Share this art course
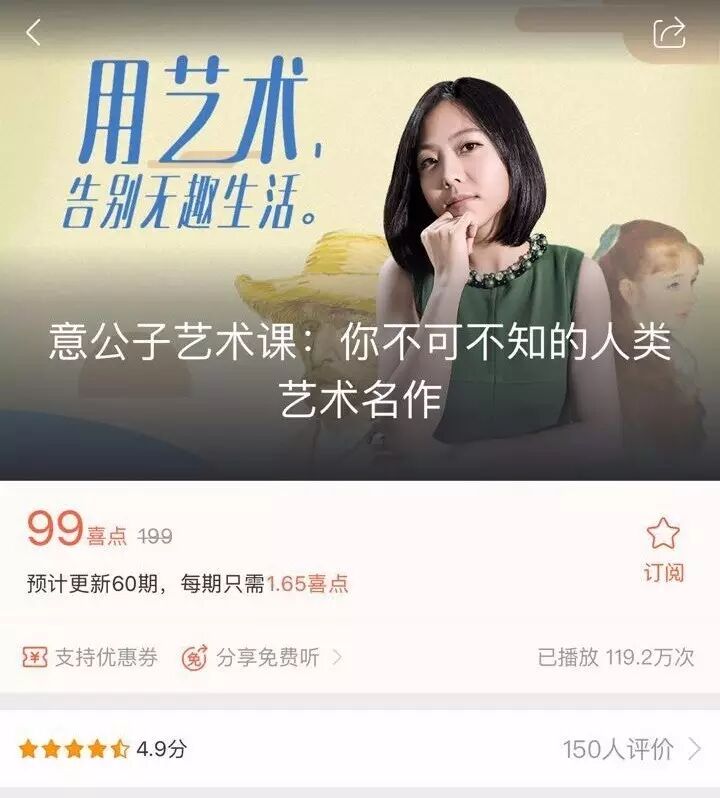This screenshot has width=720, height=798. tap(669, 33)
